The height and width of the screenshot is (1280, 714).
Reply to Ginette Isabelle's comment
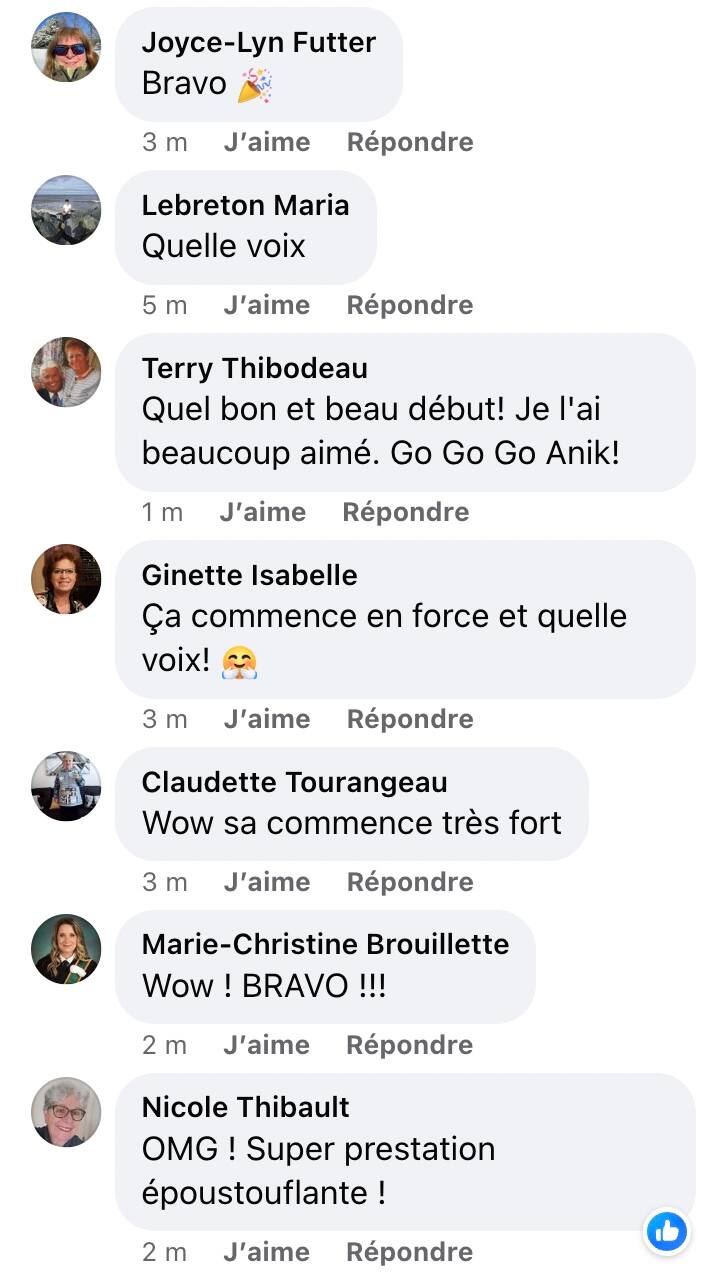pos(409,719)
